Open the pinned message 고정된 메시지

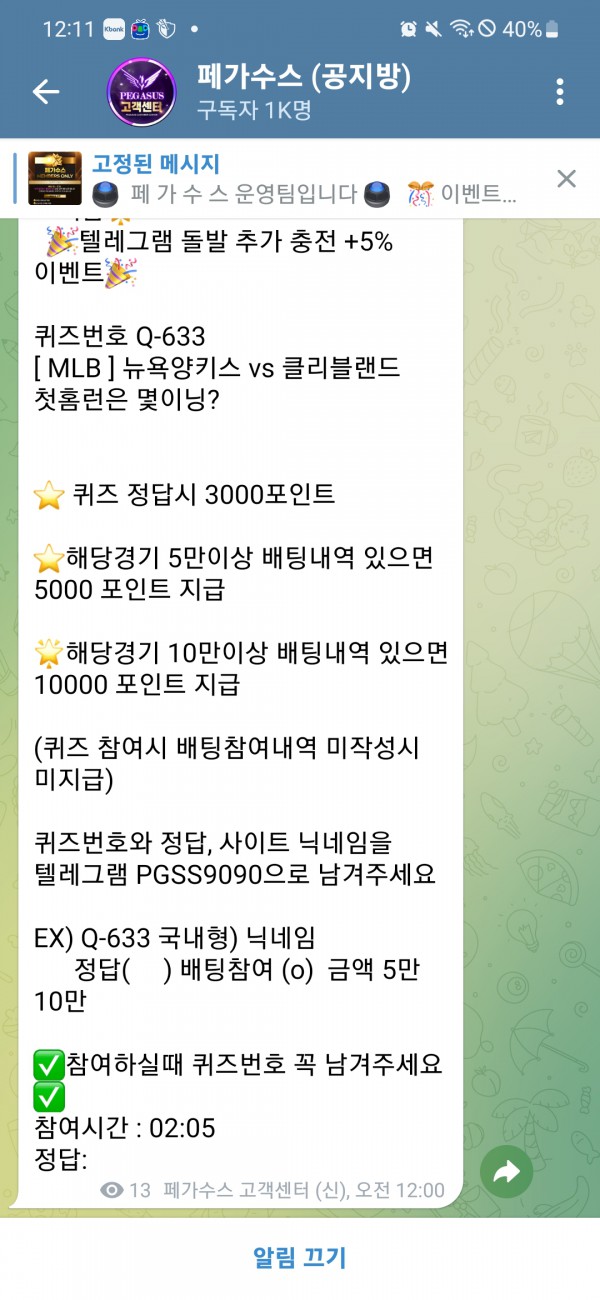coord(300,179)
